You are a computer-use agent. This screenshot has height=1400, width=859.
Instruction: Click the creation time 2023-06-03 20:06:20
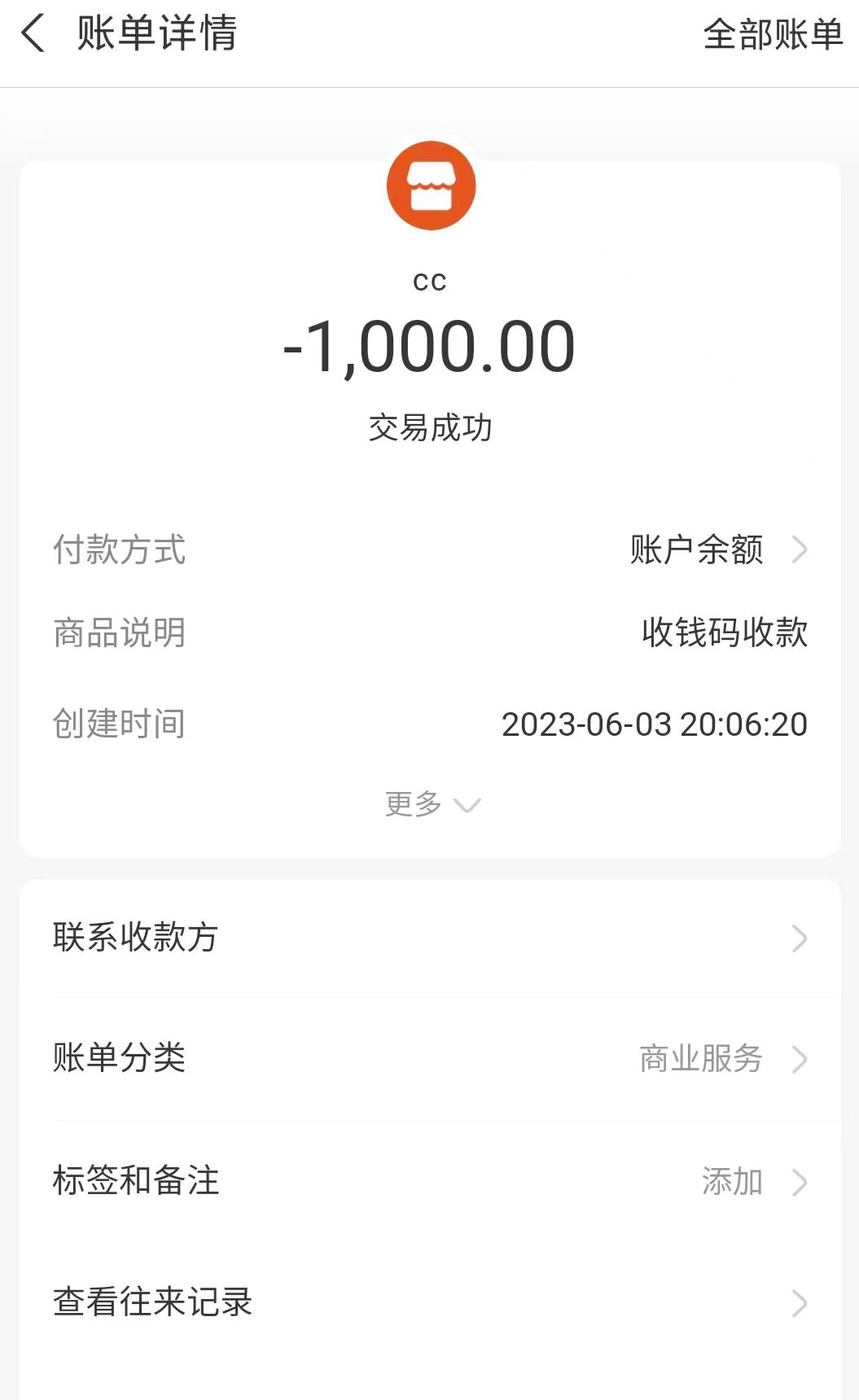coord(654,723)
